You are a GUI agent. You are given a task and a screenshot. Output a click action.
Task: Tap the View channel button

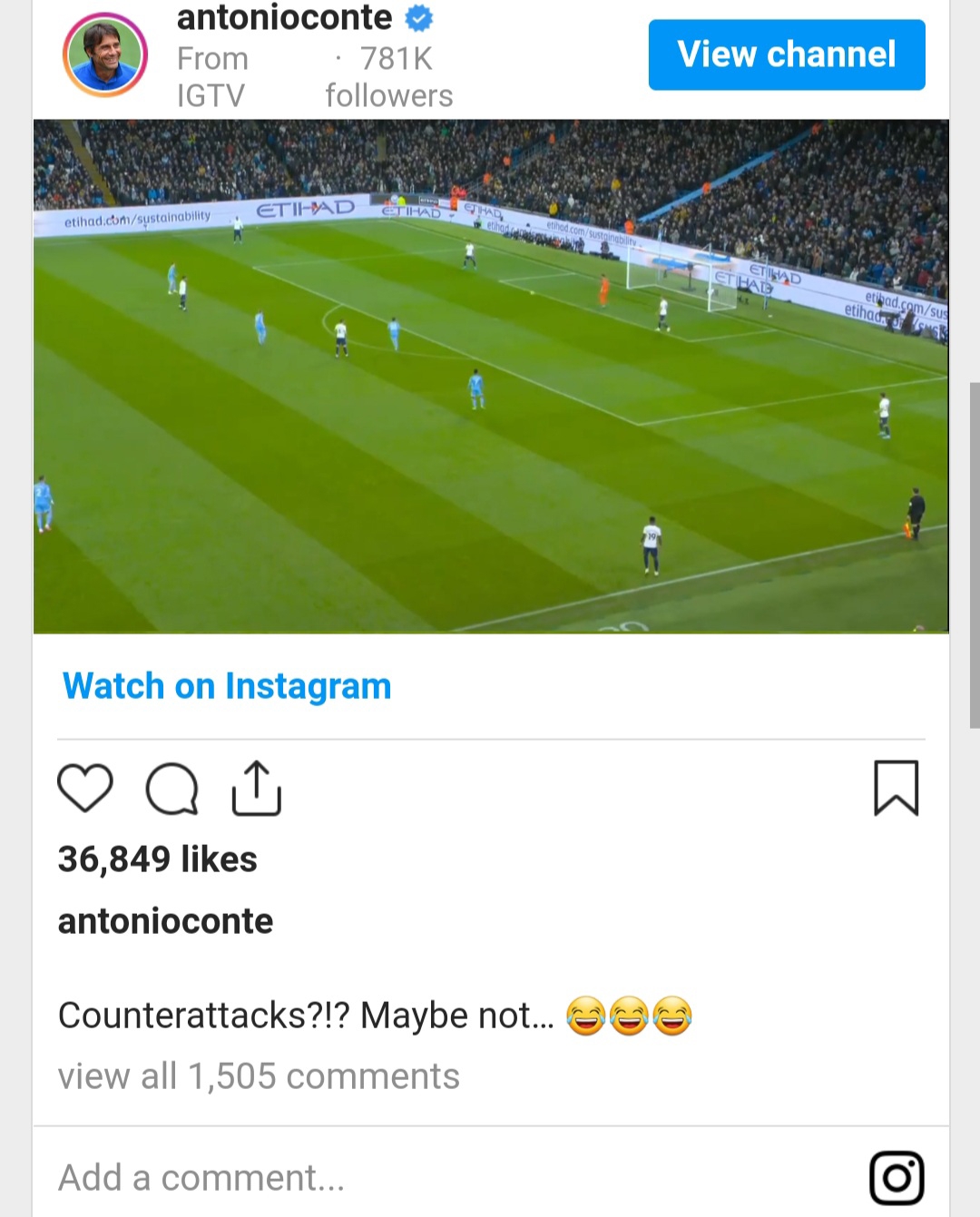[786, 54]
